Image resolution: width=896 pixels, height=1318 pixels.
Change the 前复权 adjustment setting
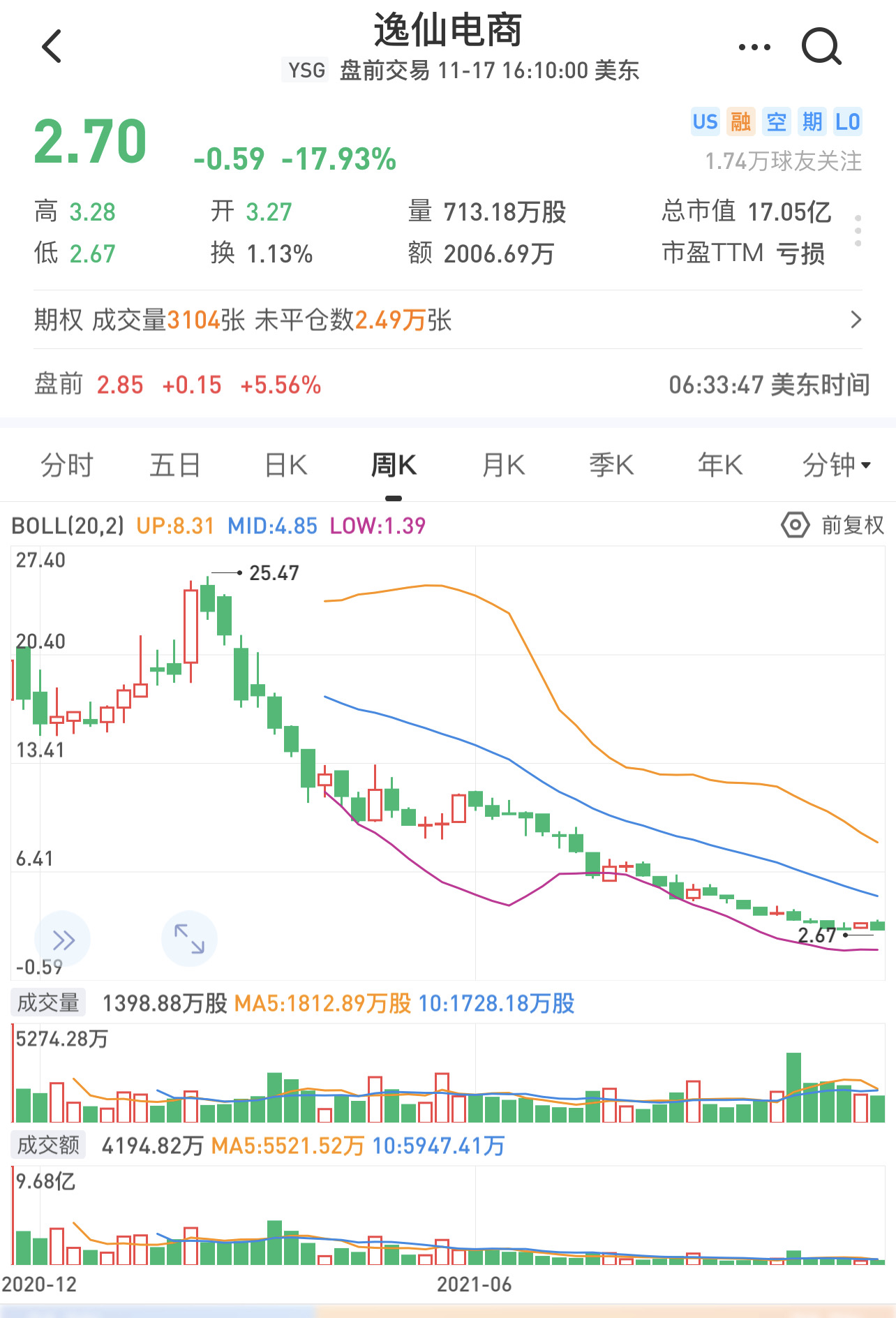pyautogui.click(x=833, y=525)
